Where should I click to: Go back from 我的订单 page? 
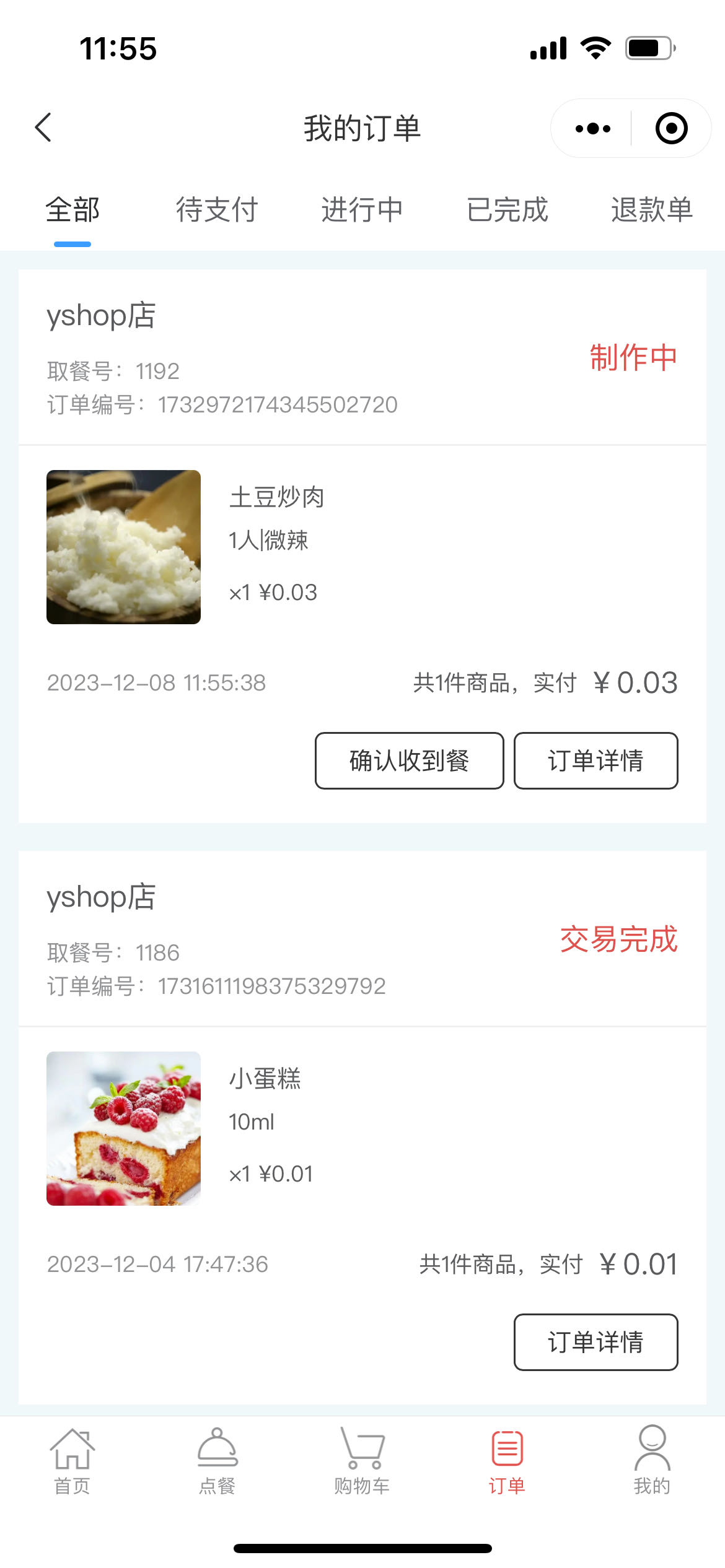point(43,128)
